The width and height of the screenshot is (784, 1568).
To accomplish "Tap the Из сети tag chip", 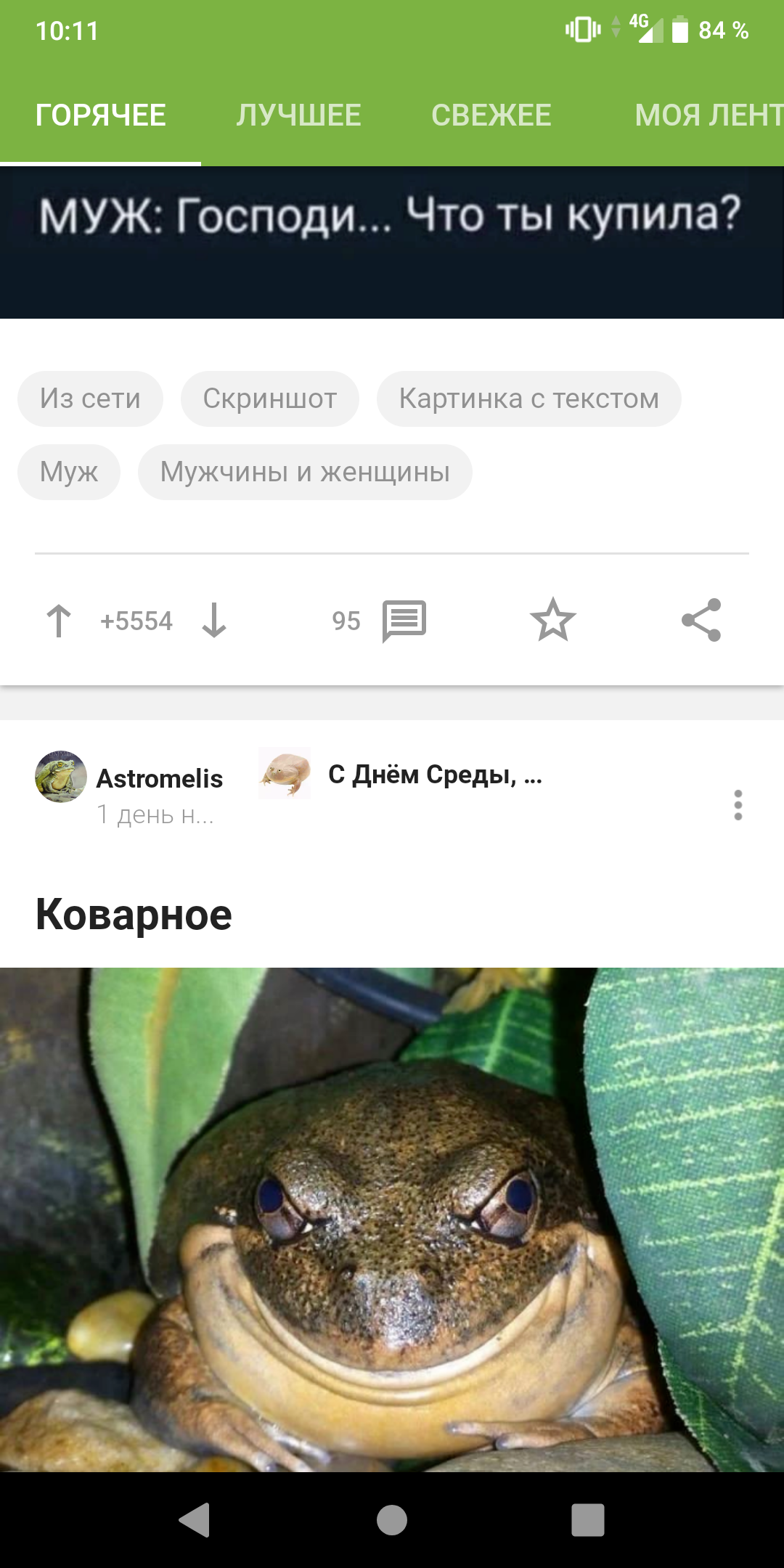I will tap(90, 399).
